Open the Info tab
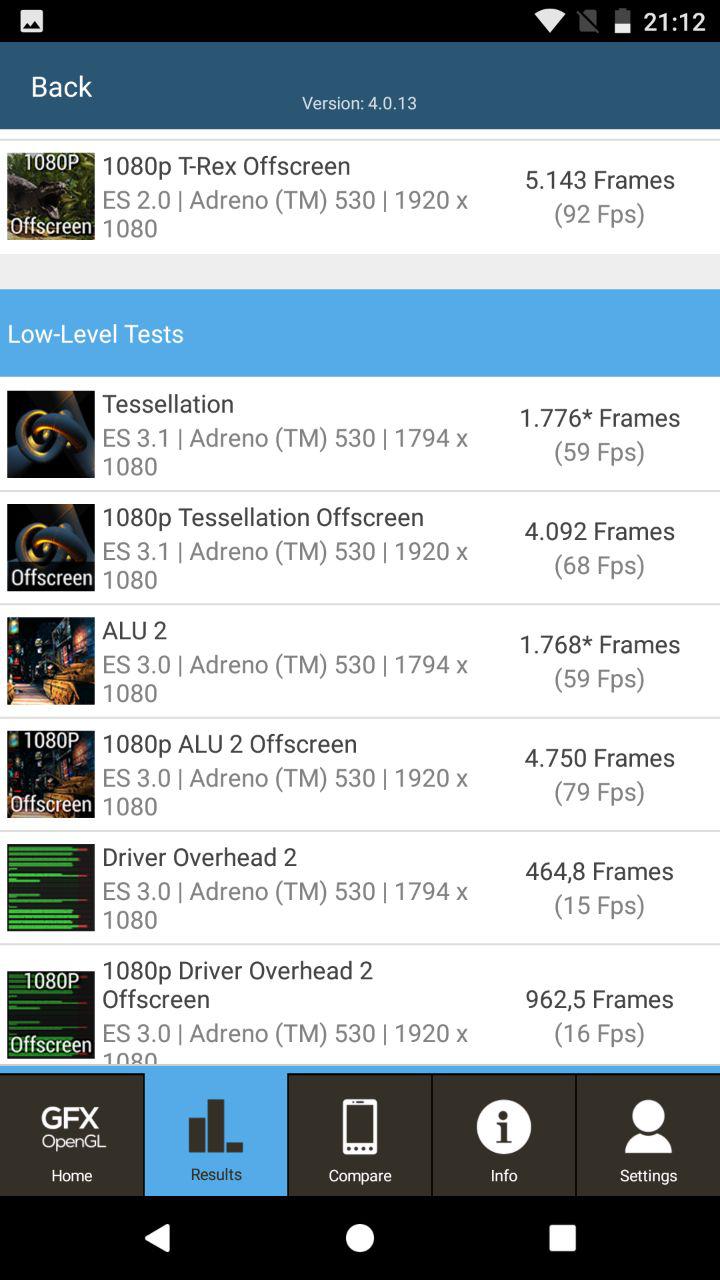Image resolution: width=720 pixels, height=1280 pixels. [x=504, y=1135]
